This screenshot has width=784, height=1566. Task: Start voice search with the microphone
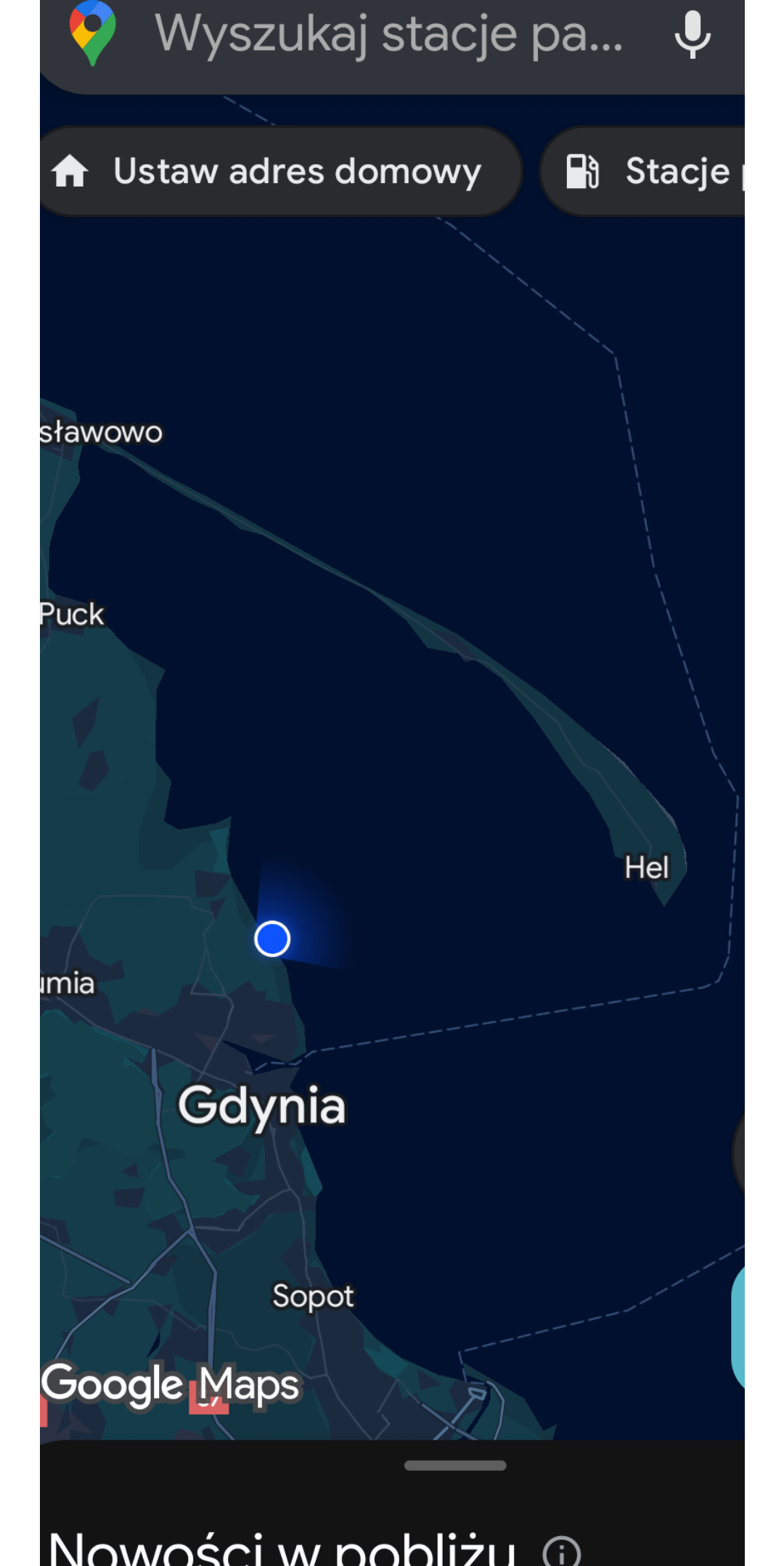[692, 35]
